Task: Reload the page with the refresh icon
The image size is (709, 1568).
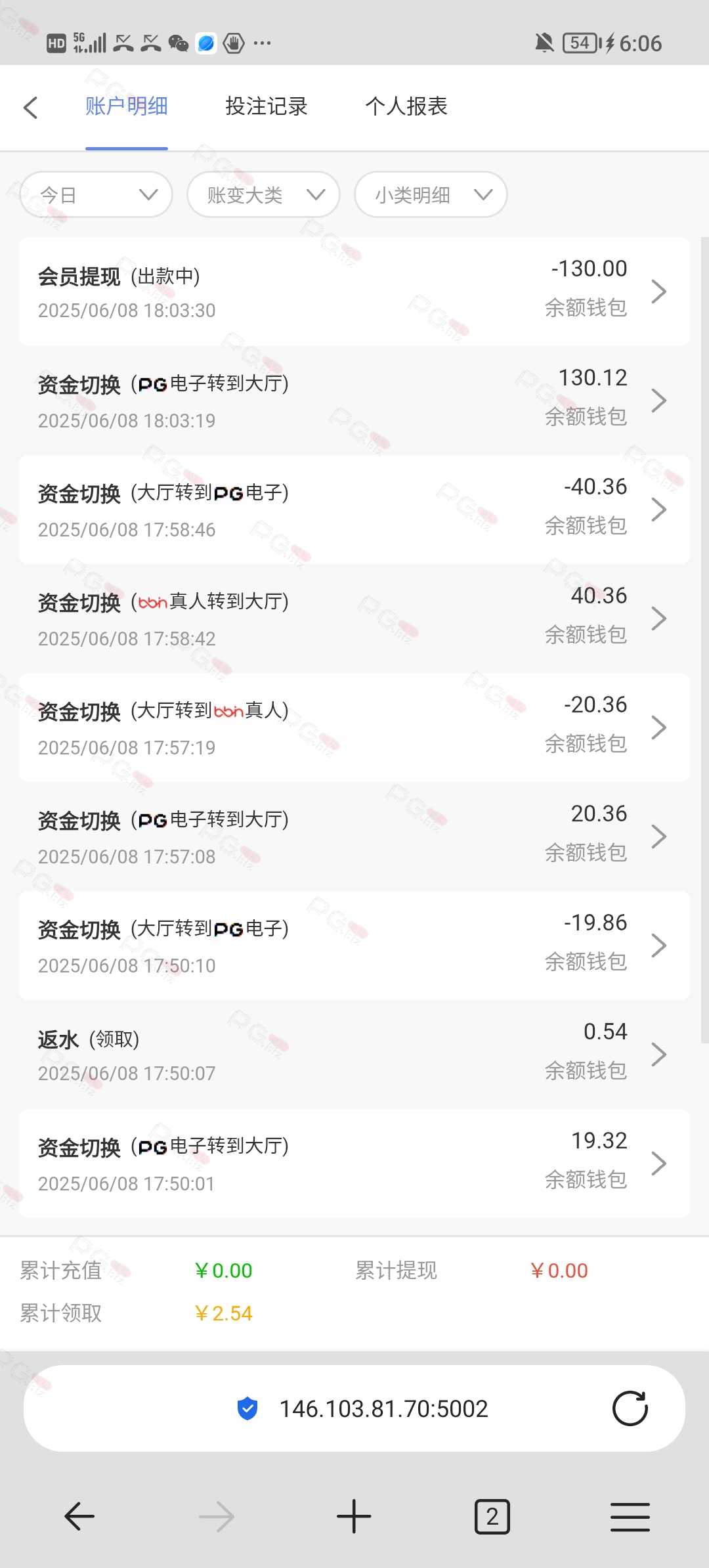Action: coord(630,1408)
